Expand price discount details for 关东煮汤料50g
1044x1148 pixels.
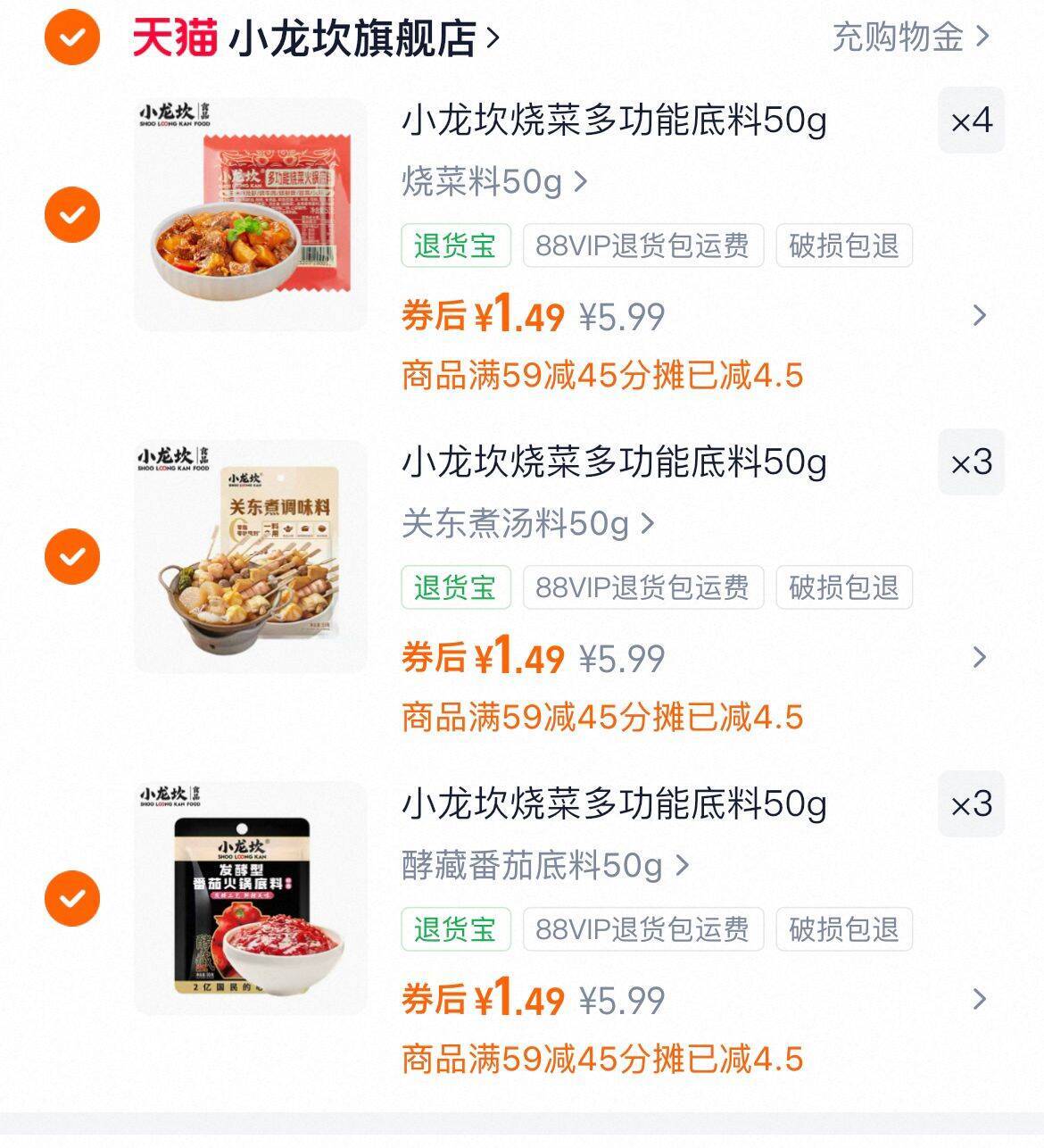point(979,658)
